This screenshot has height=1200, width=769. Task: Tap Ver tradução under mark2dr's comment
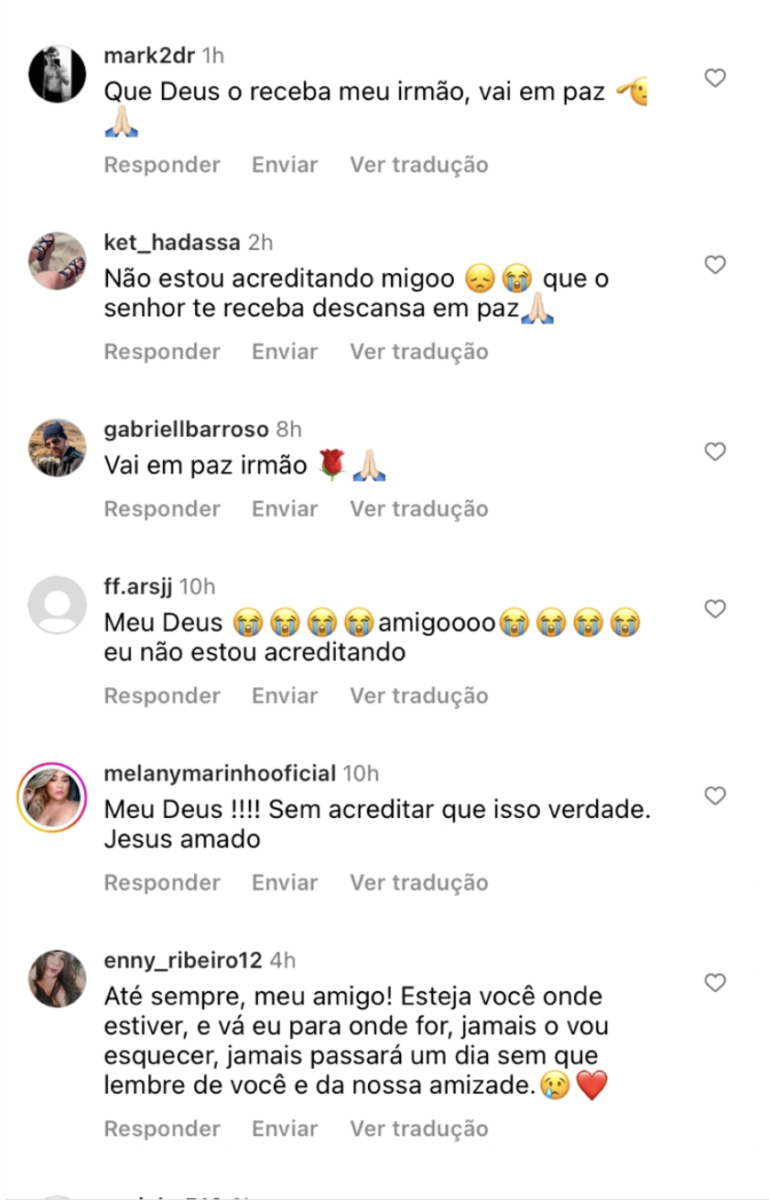click(x=419, y=165)
